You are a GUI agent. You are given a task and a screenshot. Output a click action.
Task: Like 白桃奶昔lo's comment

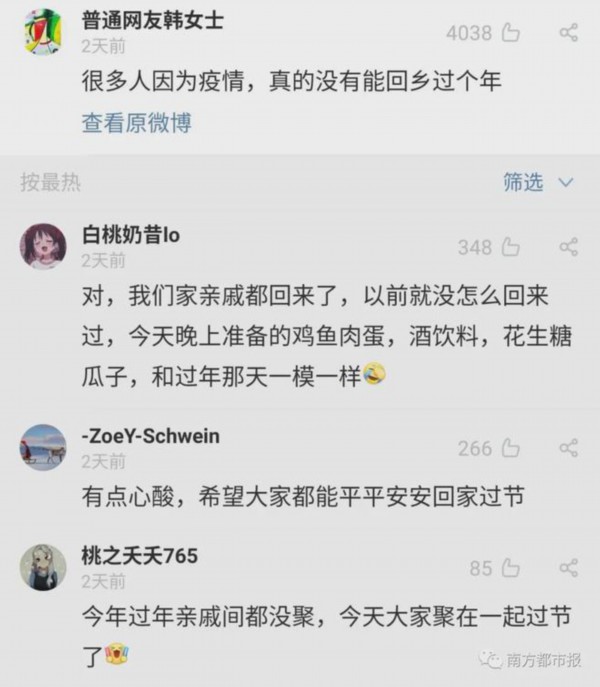pos(510,247)
